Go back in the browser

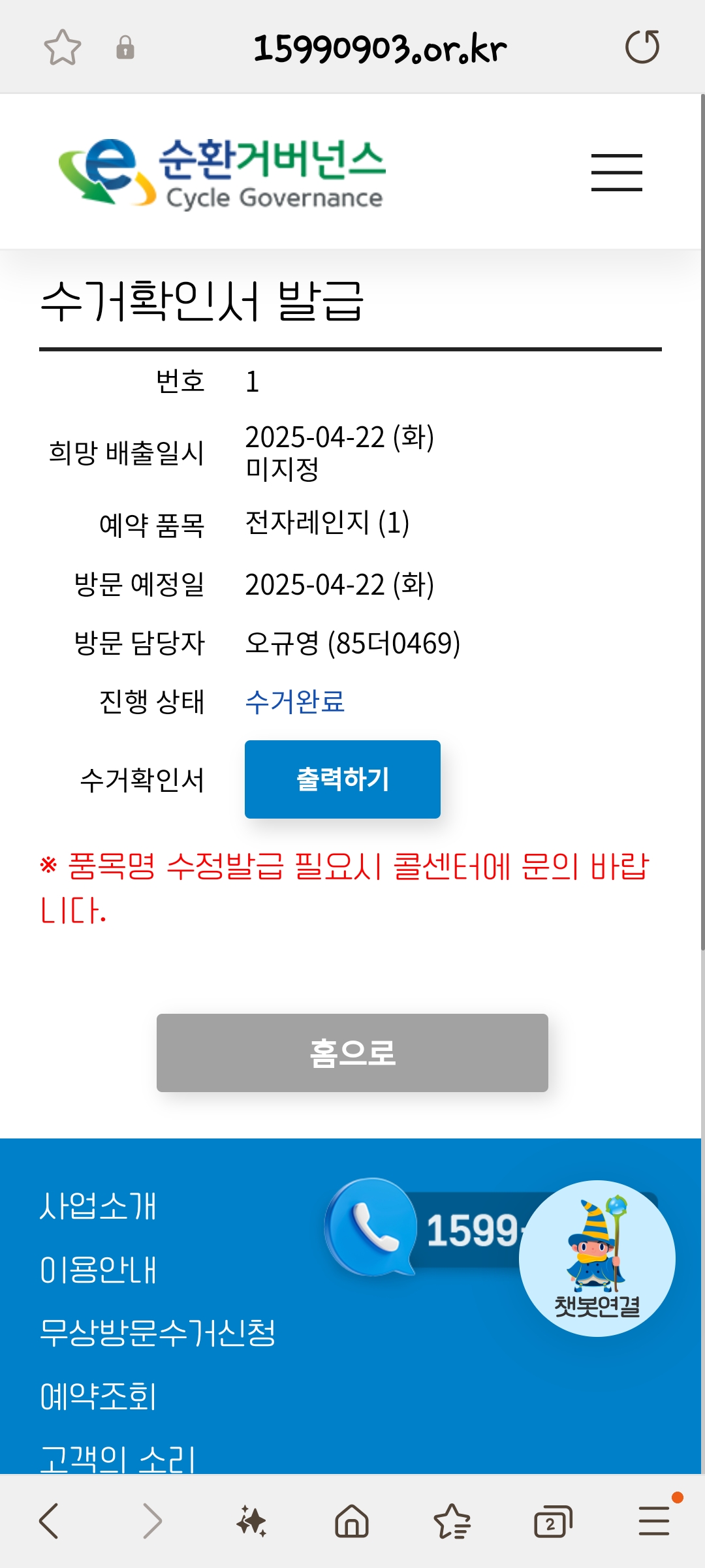click(x=50, y=1520)
